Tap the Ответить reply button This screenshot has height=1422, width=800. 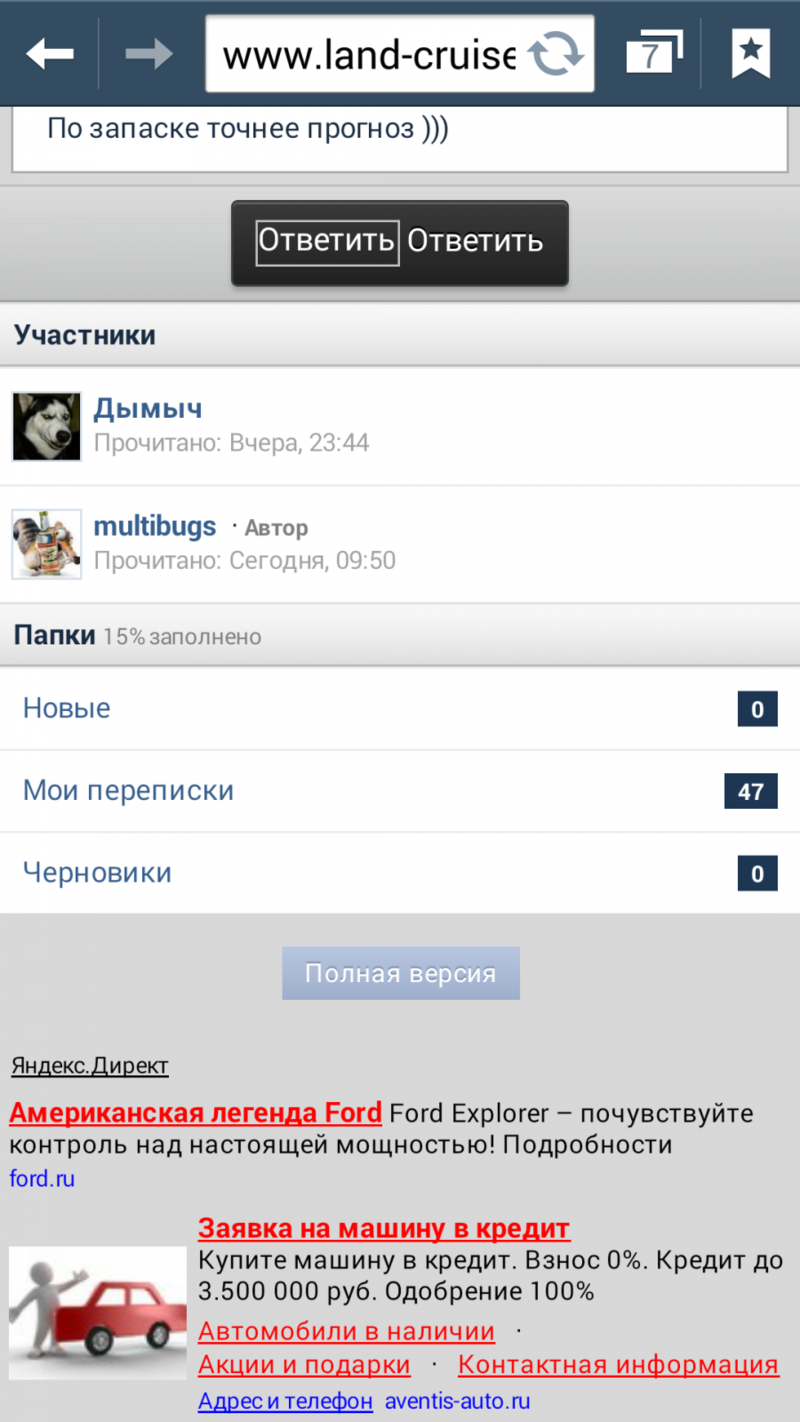tap(400, 243)
